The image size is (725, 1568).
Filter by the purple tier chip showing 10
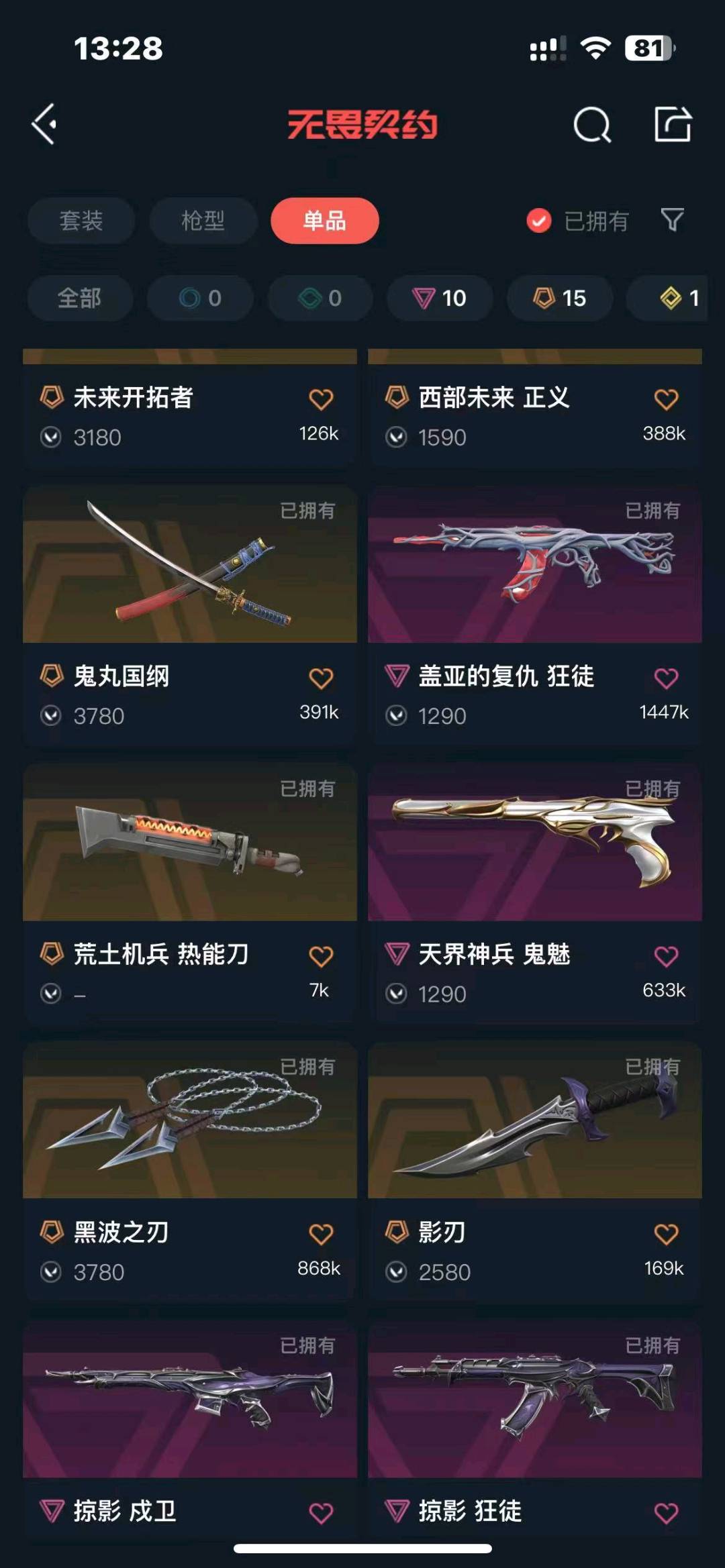tap(440, 298)
